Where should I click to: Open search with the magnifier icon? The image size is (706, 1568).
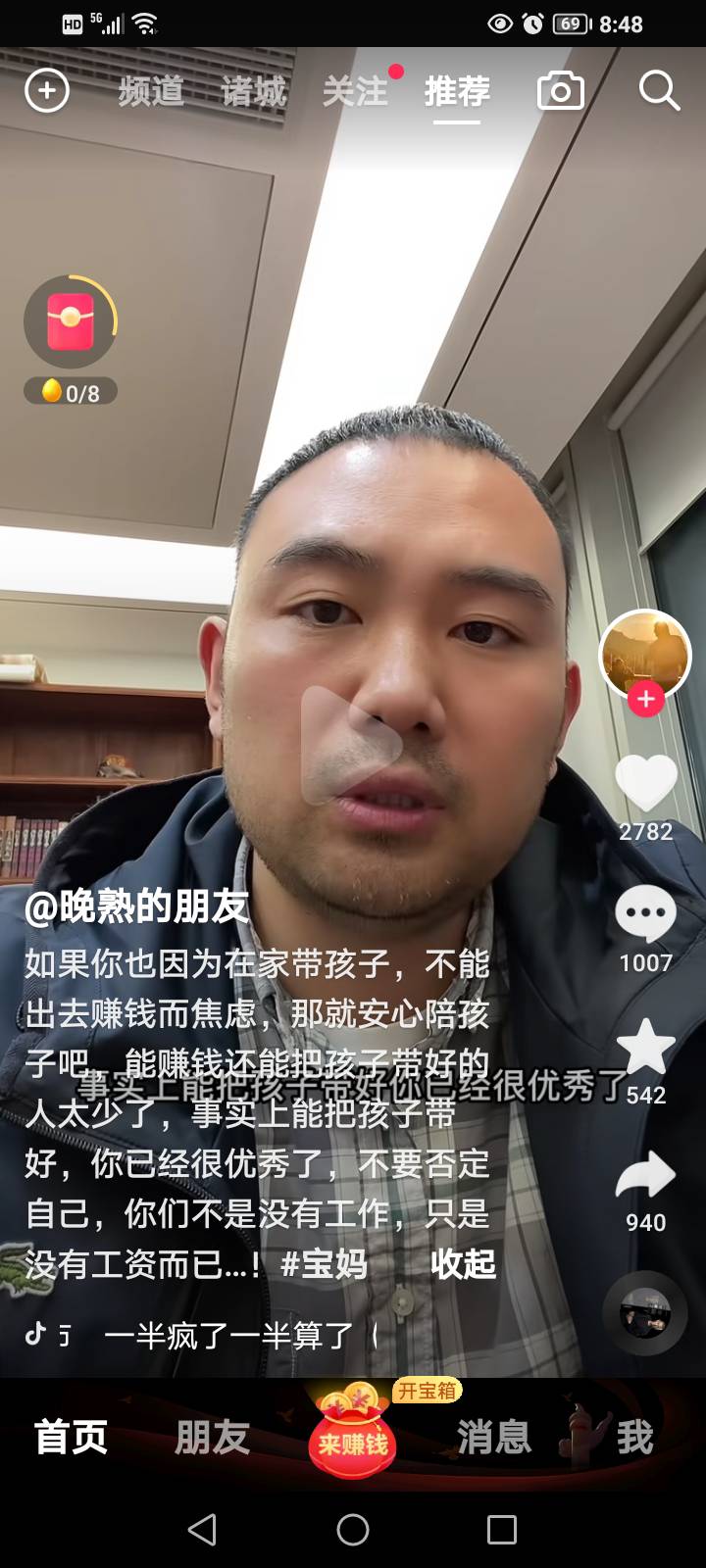(659, 91)
